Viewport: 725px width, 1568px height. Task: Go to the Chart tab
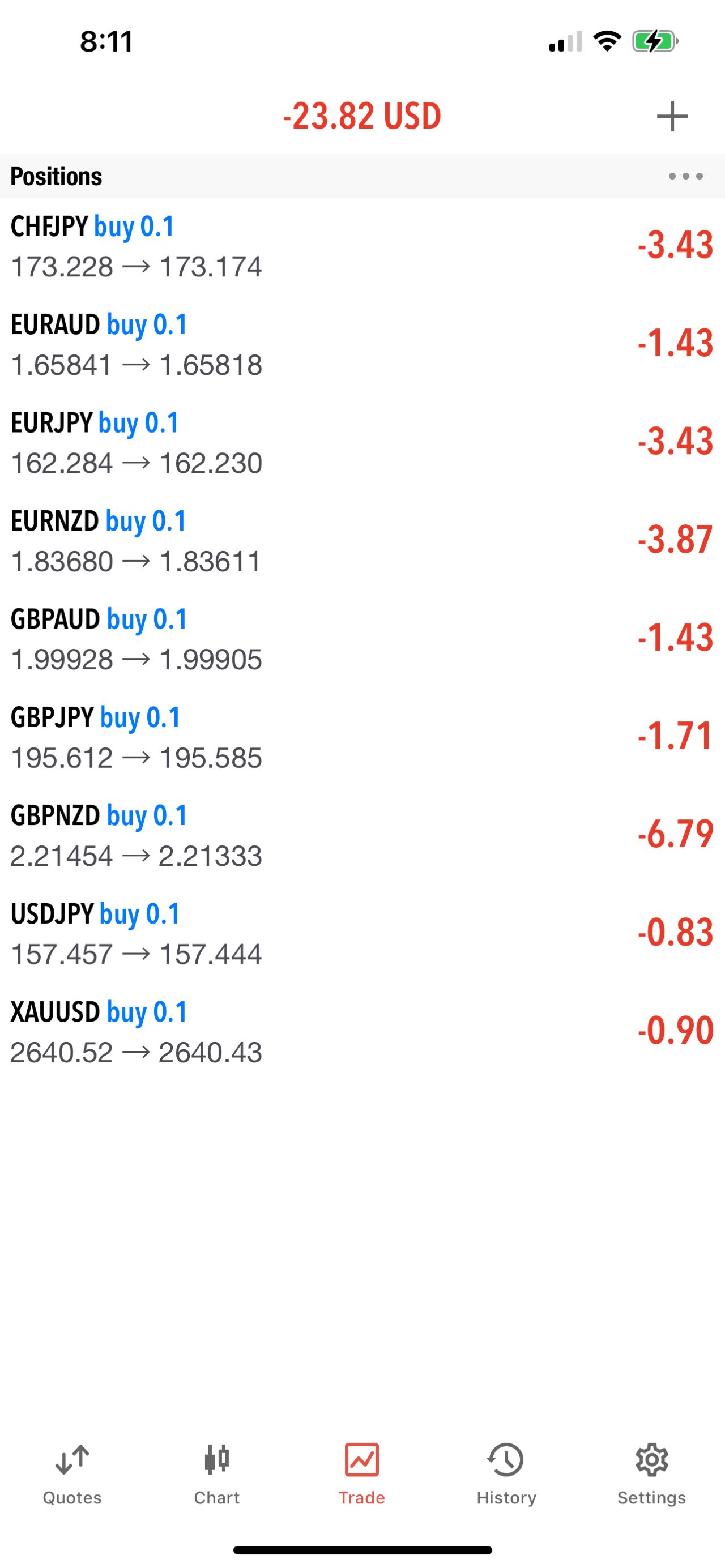217,1474
